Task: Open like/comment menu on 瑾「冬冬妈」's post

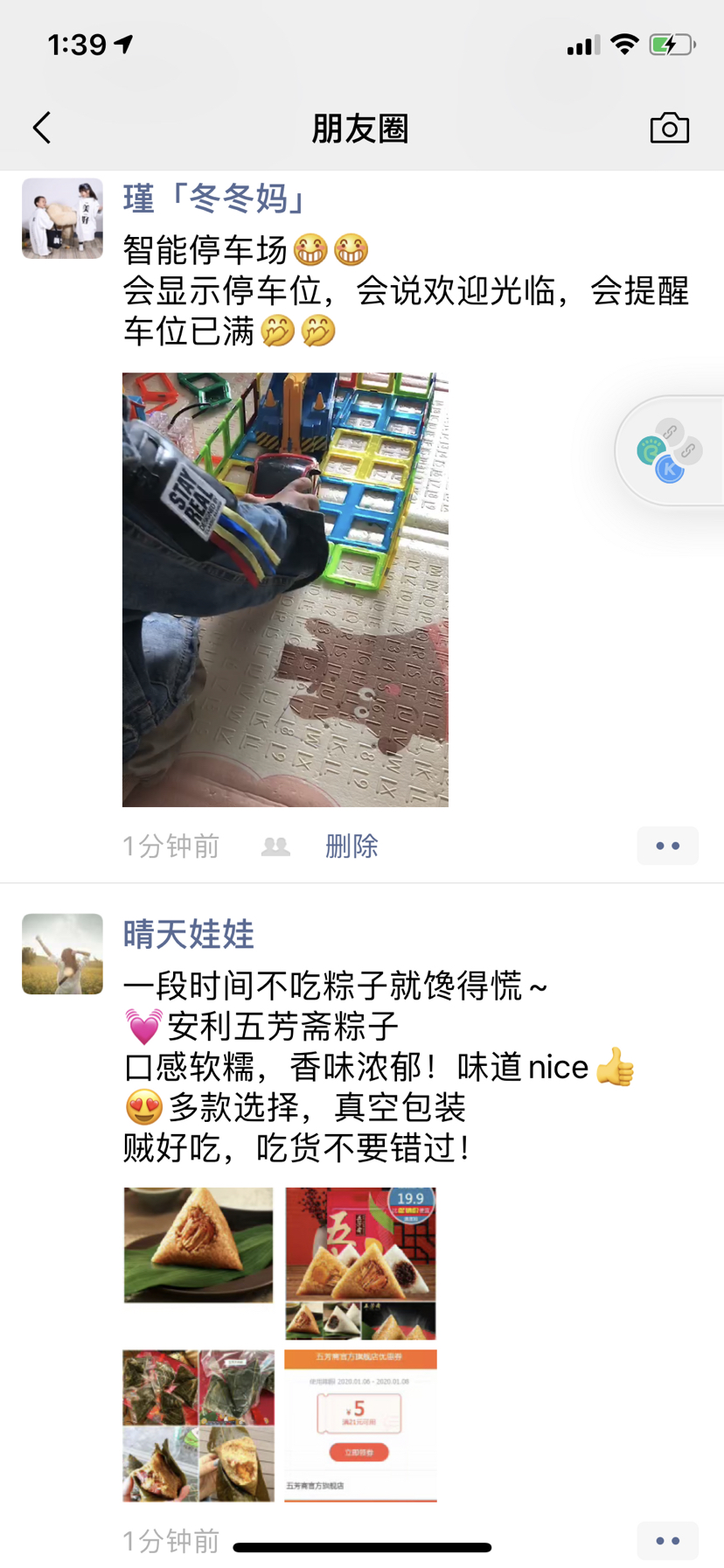Action: (667, 846)
